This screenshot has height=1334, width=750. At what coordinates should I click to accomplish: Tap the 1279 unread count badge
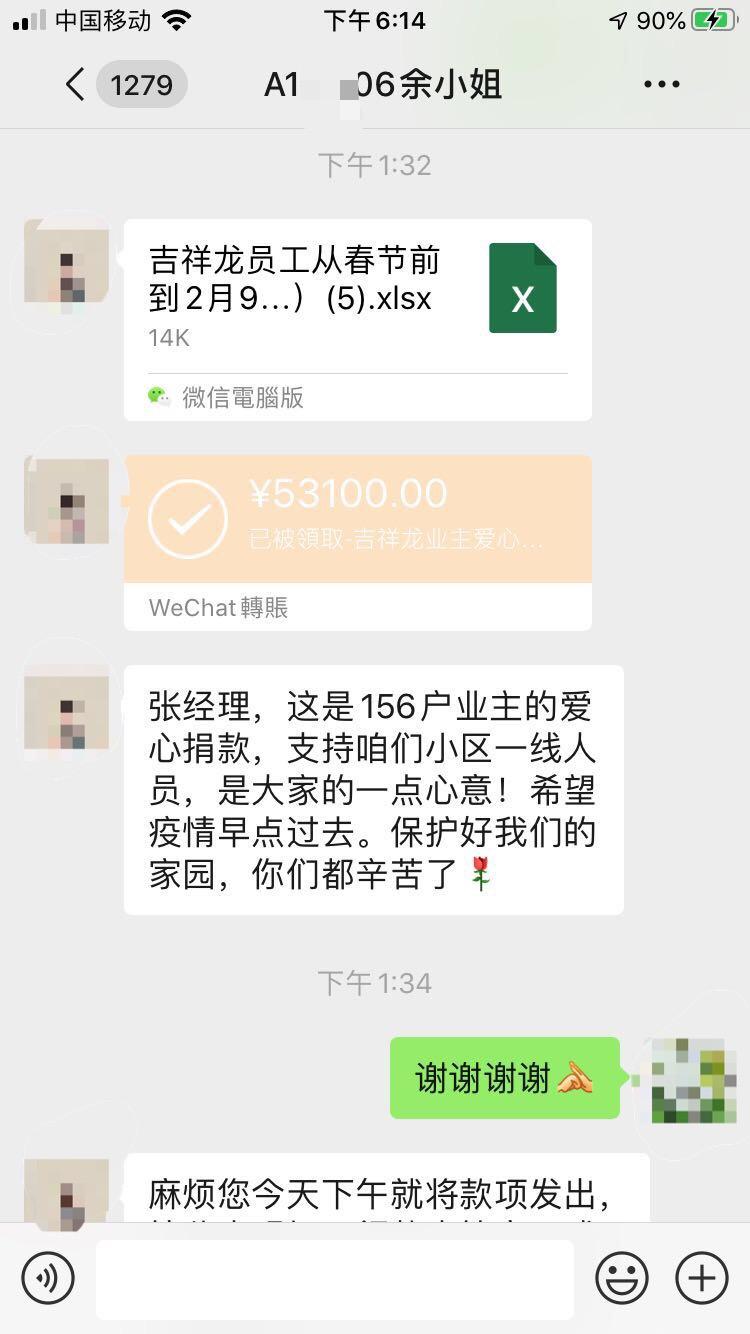[142, 84]
